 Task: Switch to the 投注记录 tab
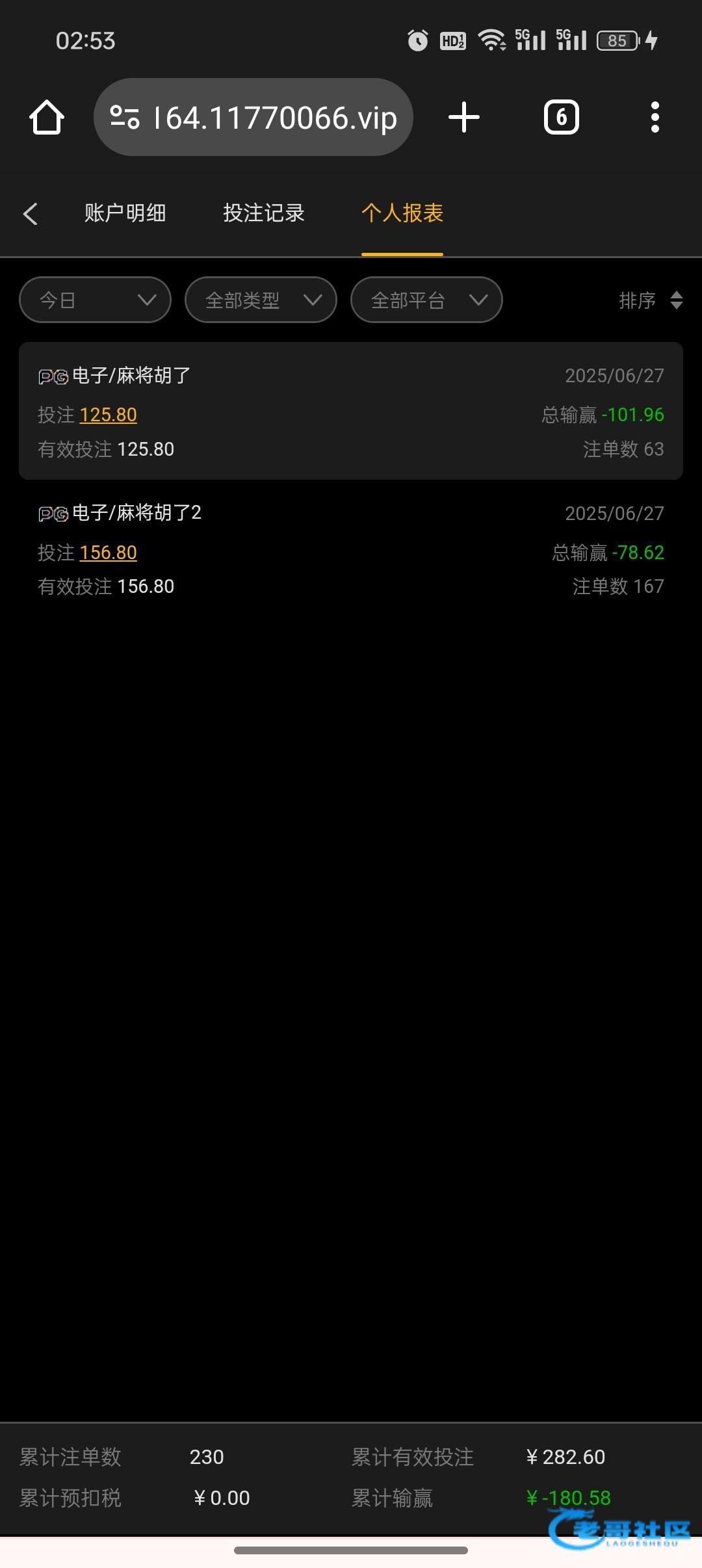pyautogui.click(x=264, y=213)
